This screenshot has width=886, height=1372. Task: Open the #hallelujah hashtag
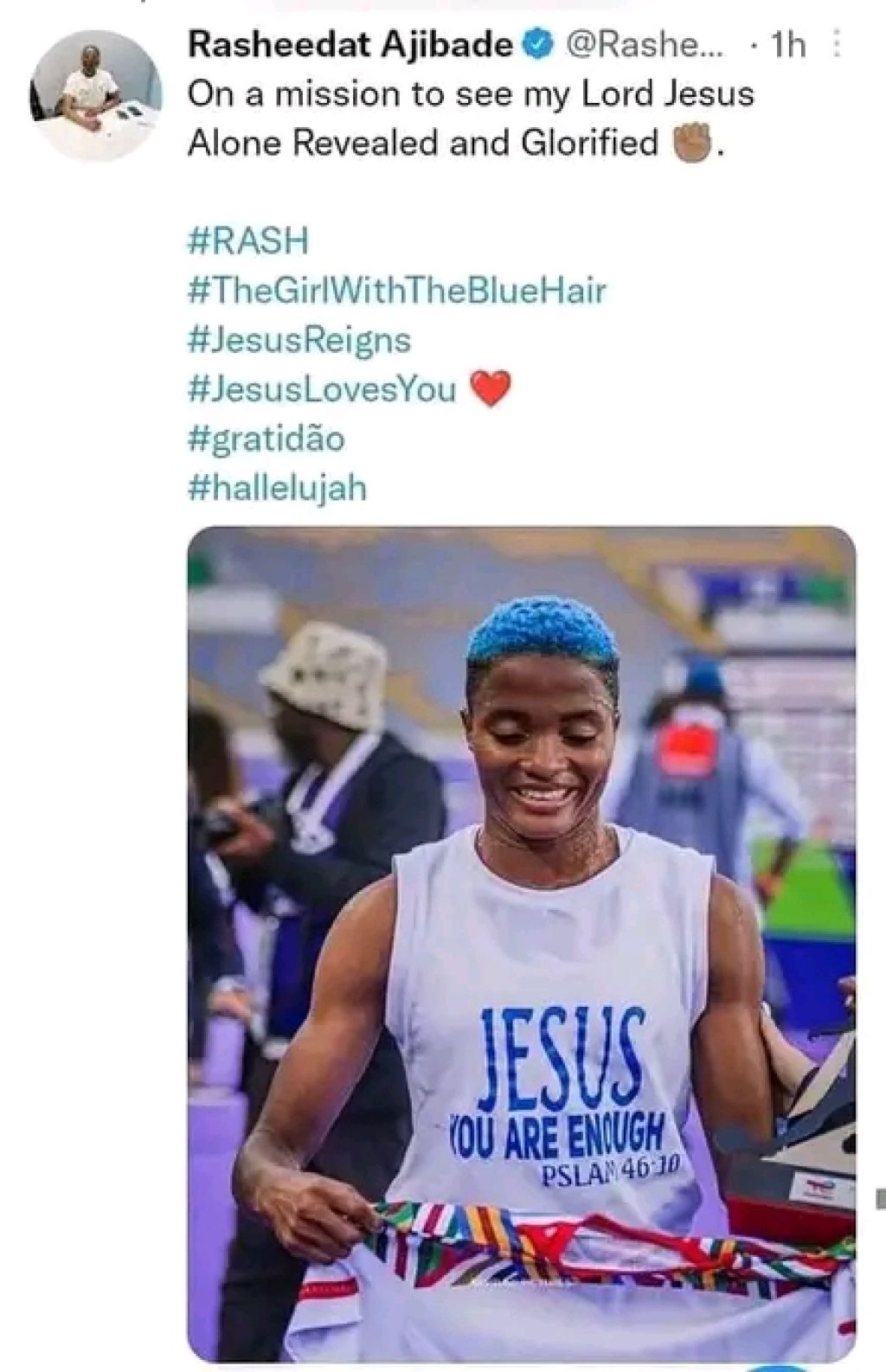(x=277, y=488)
